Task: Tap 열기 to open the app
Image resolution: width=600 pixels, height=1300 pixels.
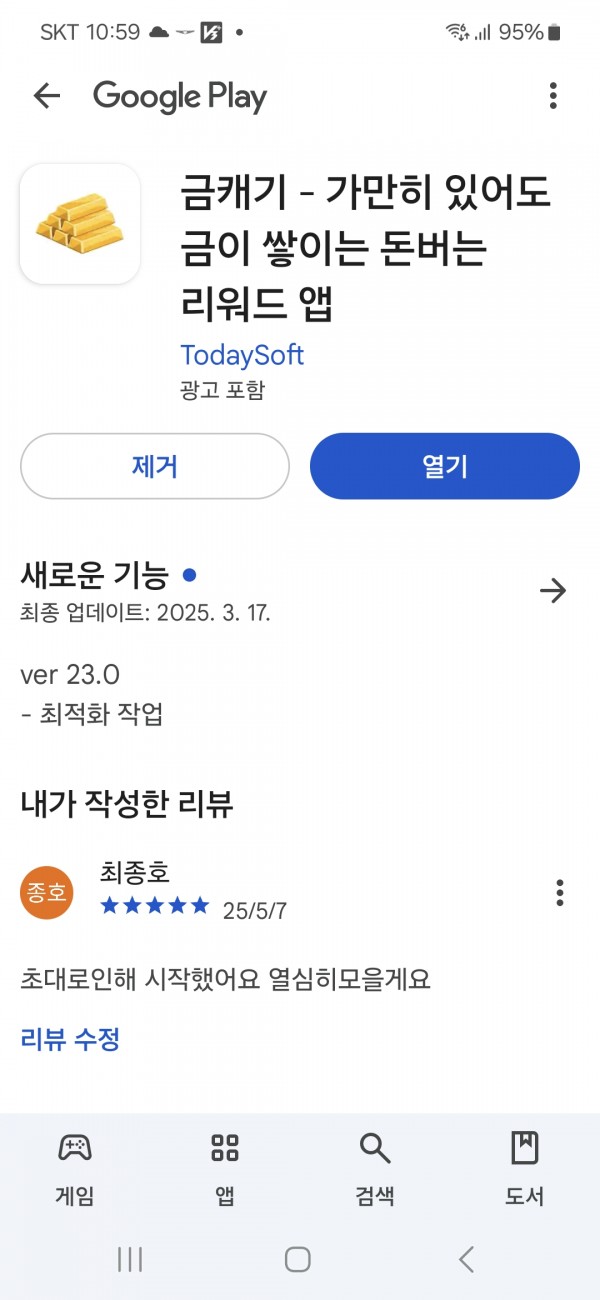Action: click(x=445, y=466)
